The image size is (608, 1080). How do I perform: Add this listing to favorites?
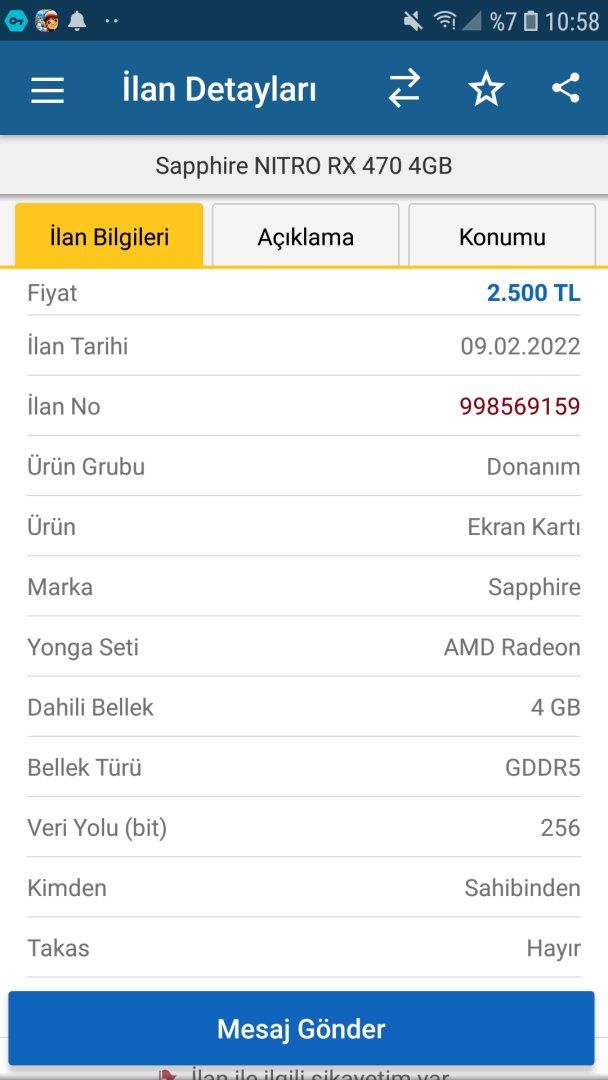pyautogui.click(x=486, y=90)
